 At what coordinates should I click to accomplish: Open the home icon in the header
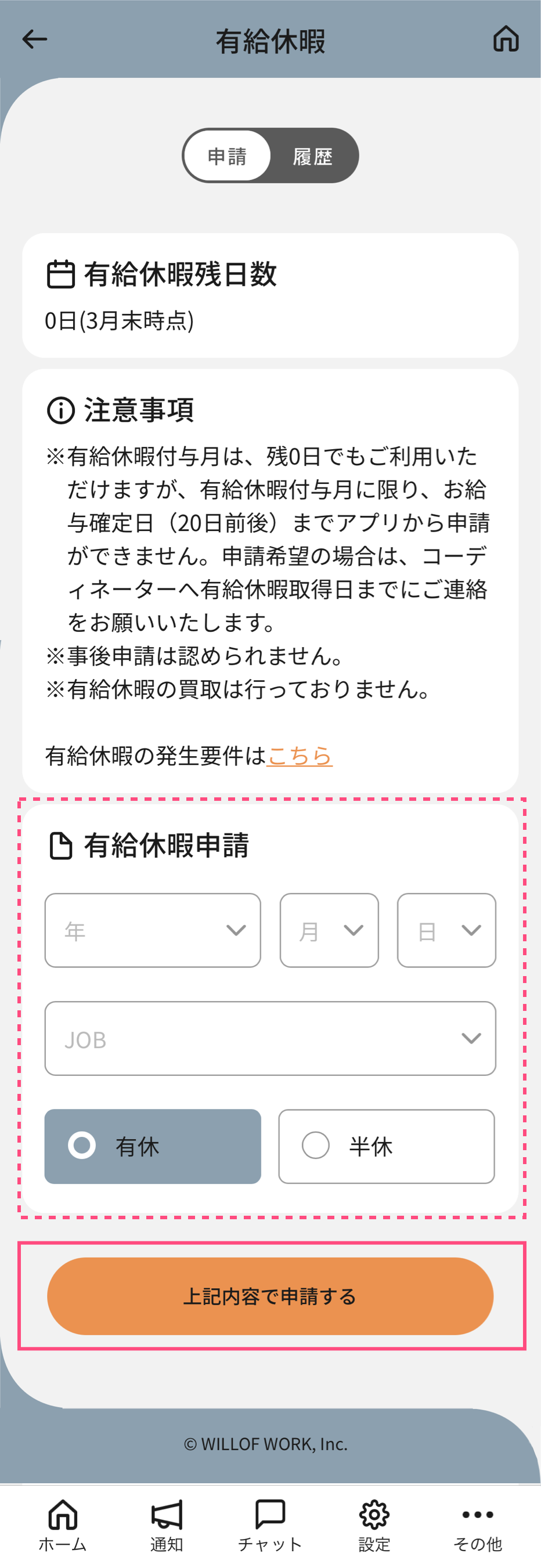(505, 39)
